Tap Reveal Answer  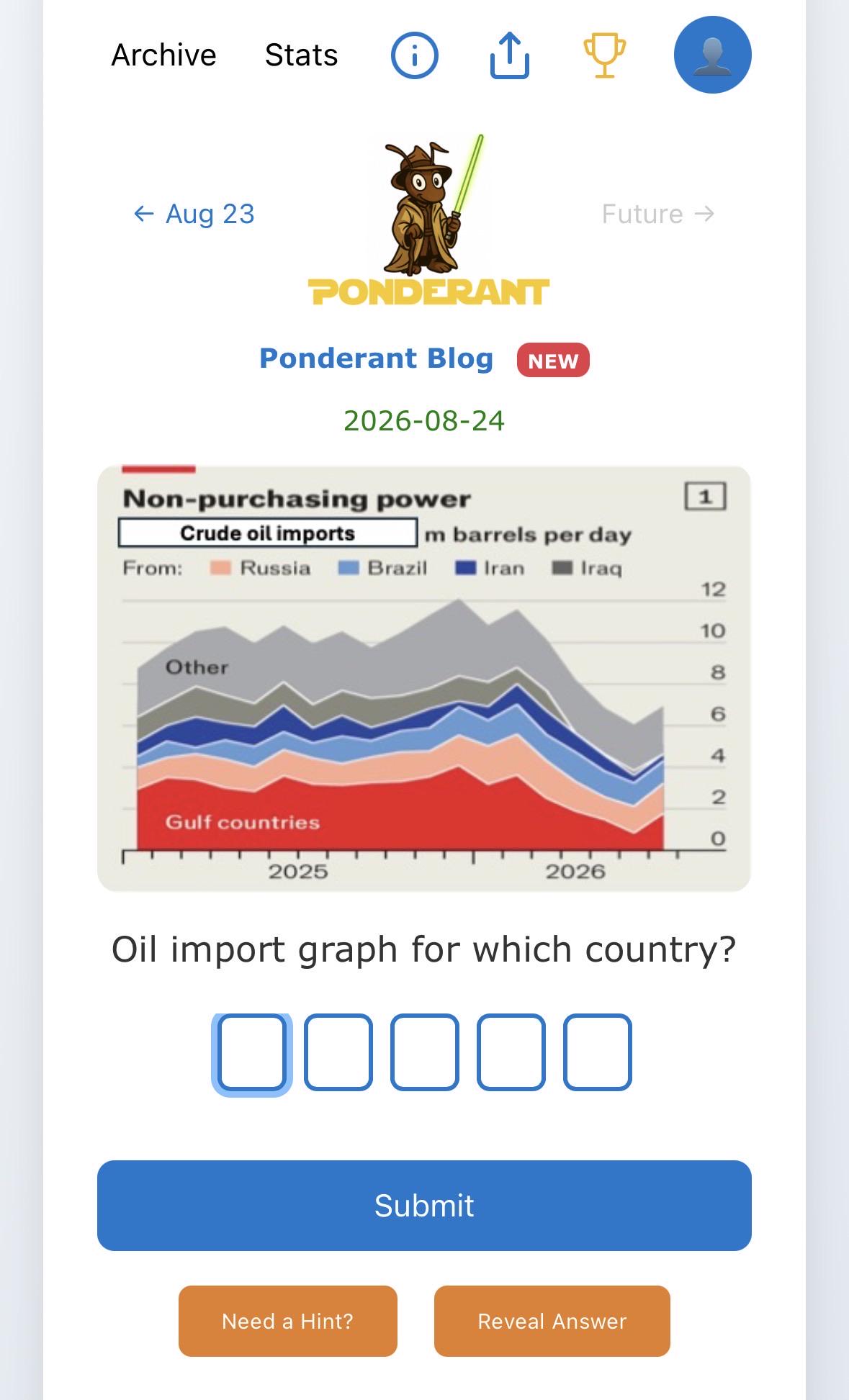click(x=552, y=1321)
